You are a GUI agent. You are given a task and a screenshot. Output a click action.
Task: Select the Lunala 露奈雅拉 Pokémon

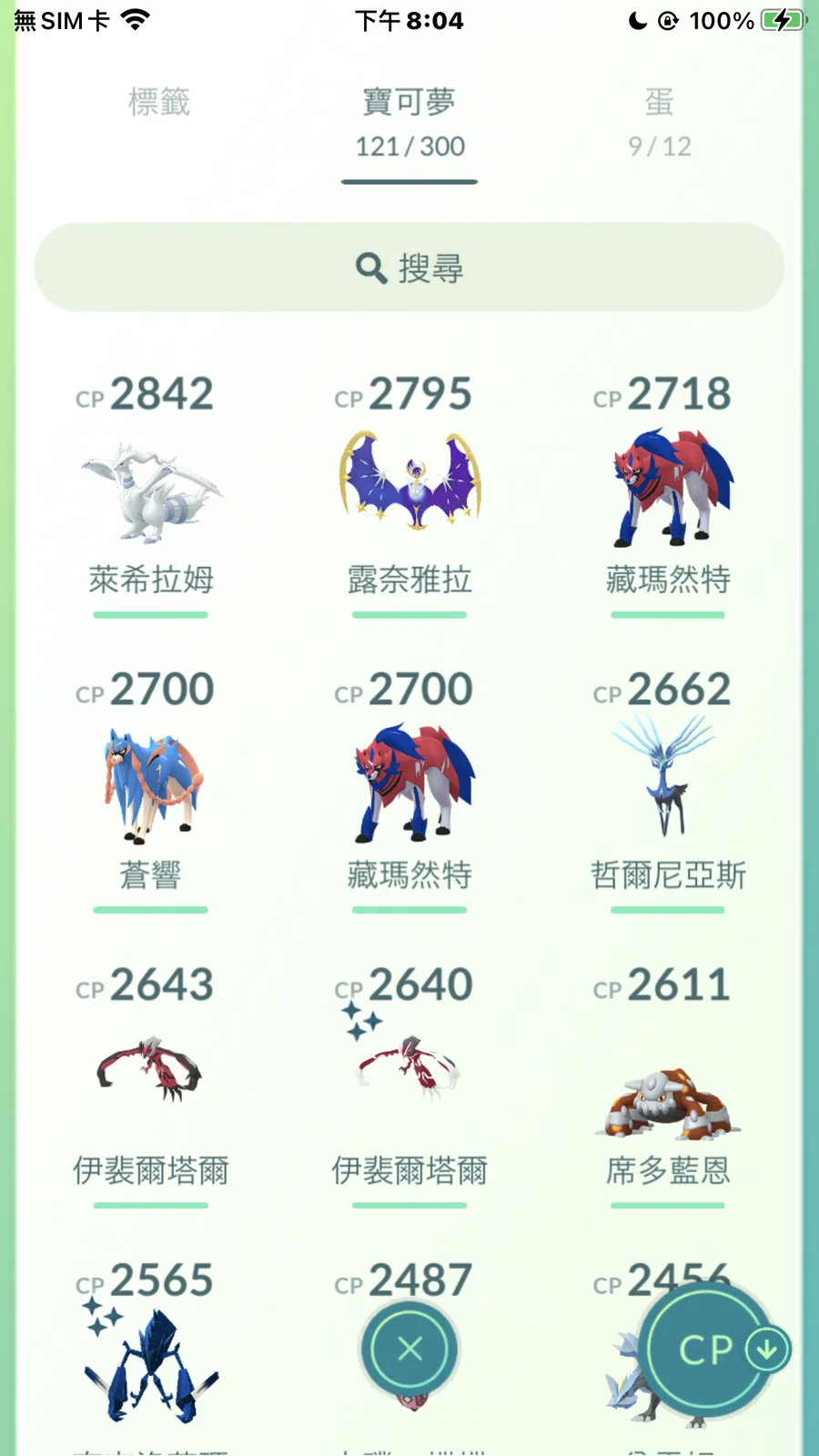tap(409, 487)
